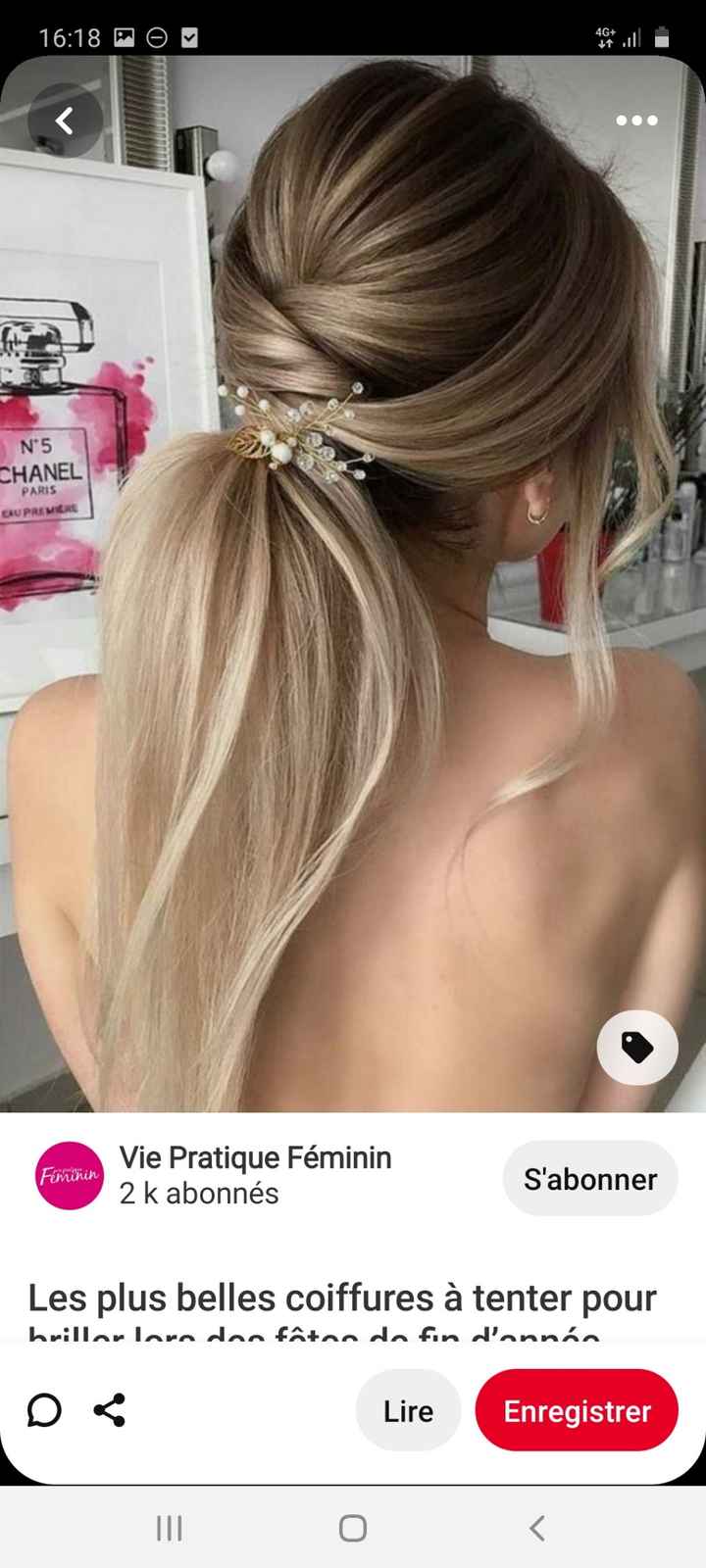Tap the shopping tag icon on the image
Image resolution: width=706 pixels, height=1568 pixels.
636,1048
